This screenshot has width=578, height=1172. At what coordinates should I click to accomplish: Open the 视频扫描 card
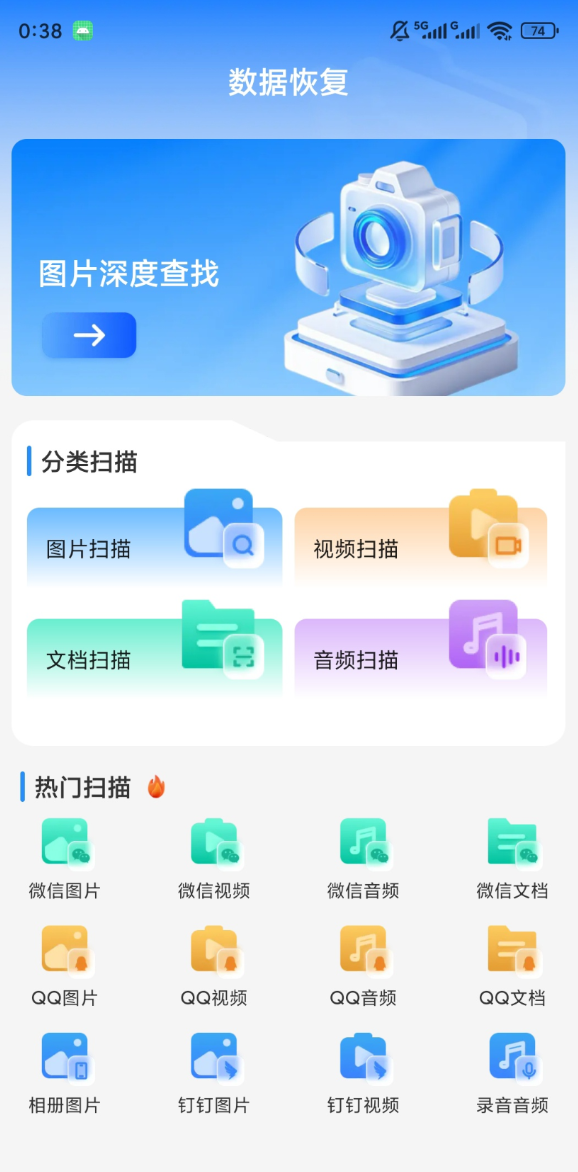(x=421, y=546)
